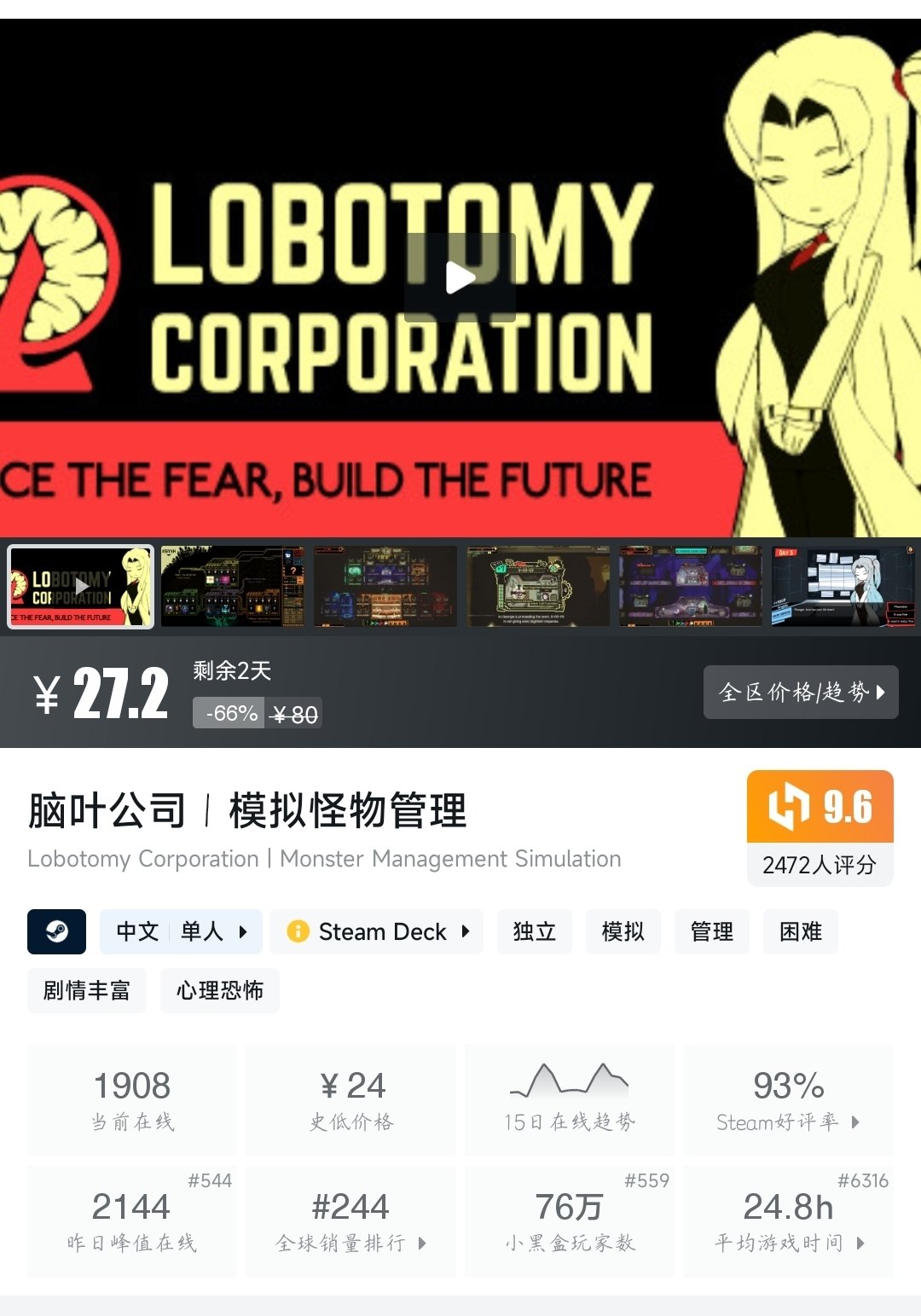
Task: Select the 模拟 tag
Action: pyautogui.click(x=623, y=931)
